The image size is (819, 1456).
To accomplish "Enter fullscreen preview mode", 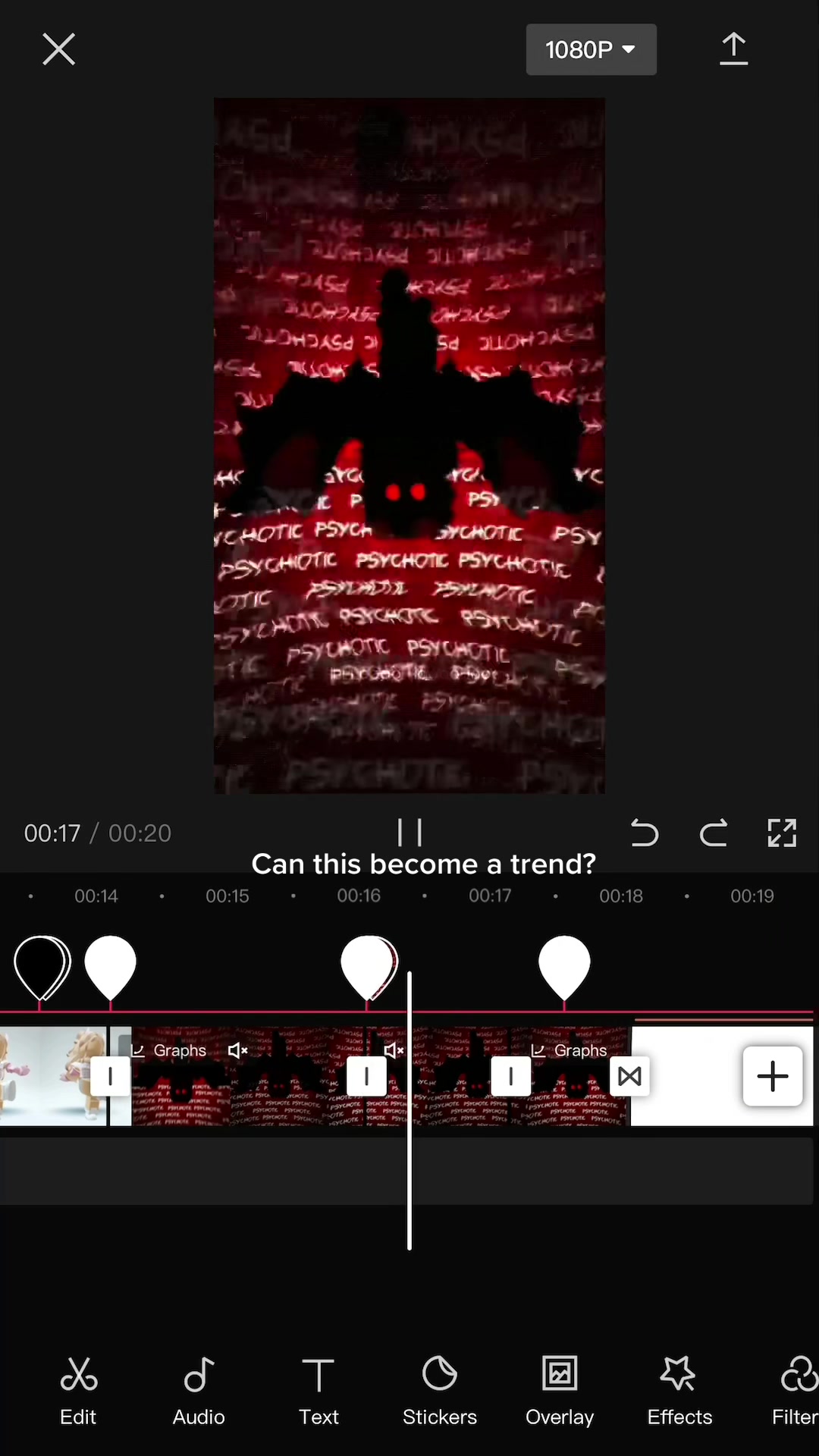I will [x=781, y=833].
